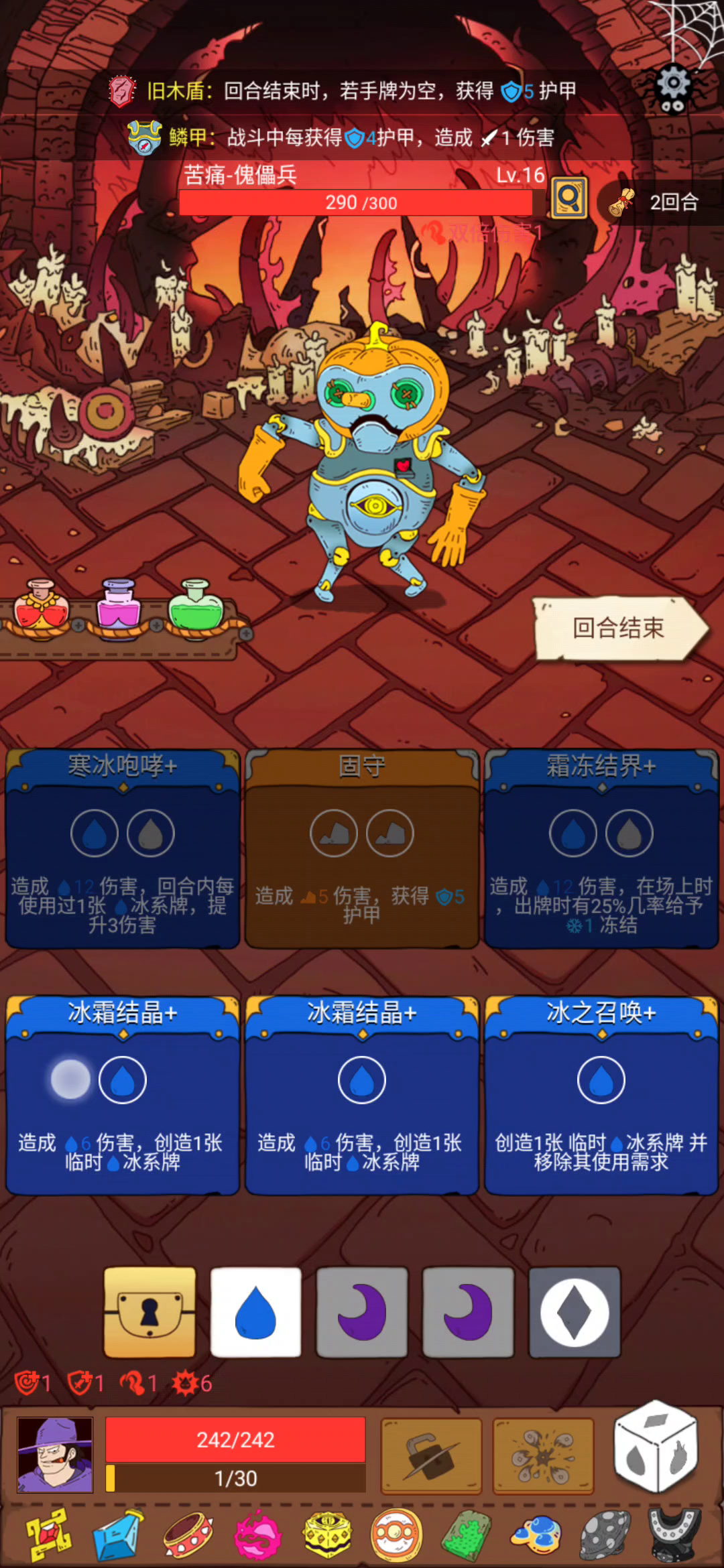This screenshot has height=1568, width=724.
Task: Choose the white diamond die
Action: pos(575,1312)
